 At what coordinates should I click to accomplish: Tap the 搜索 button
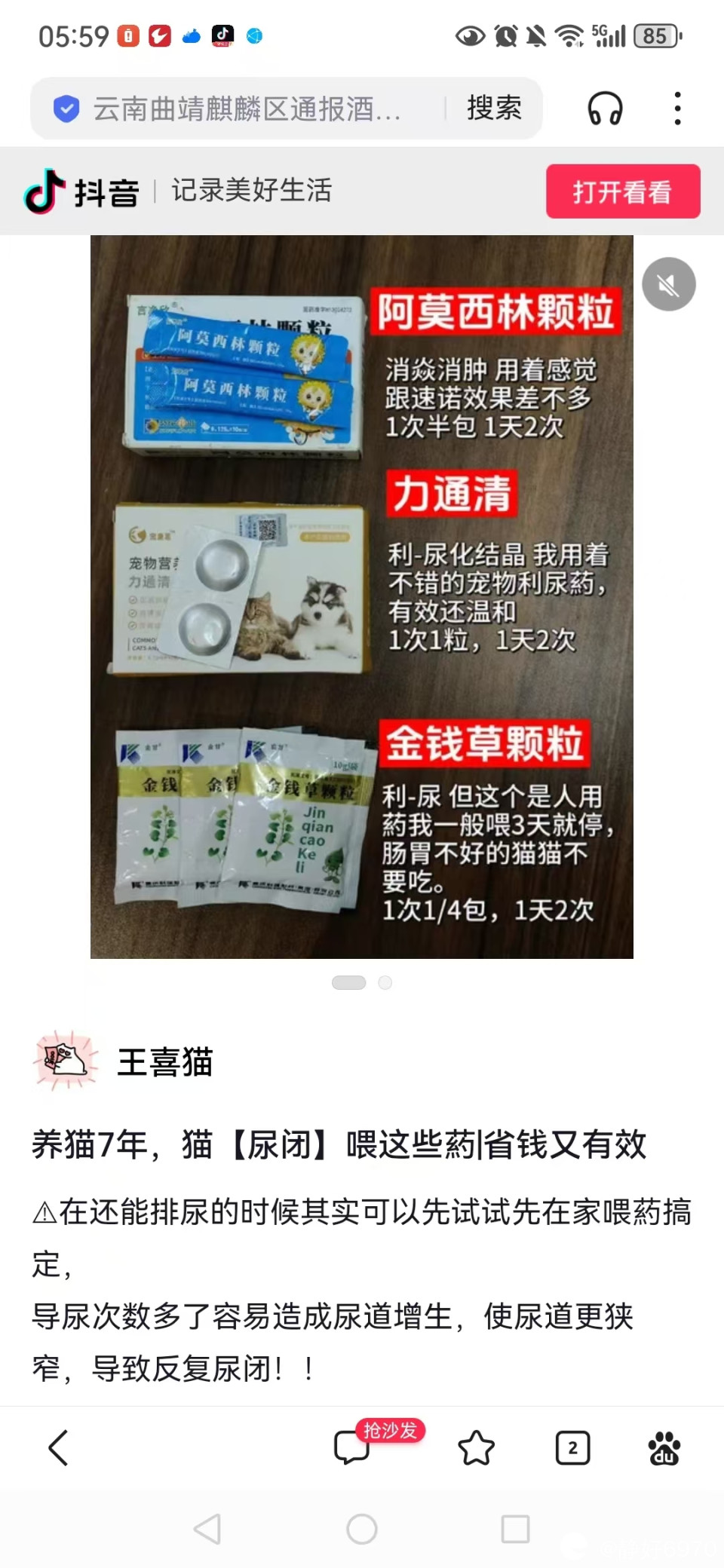[494, 109]
